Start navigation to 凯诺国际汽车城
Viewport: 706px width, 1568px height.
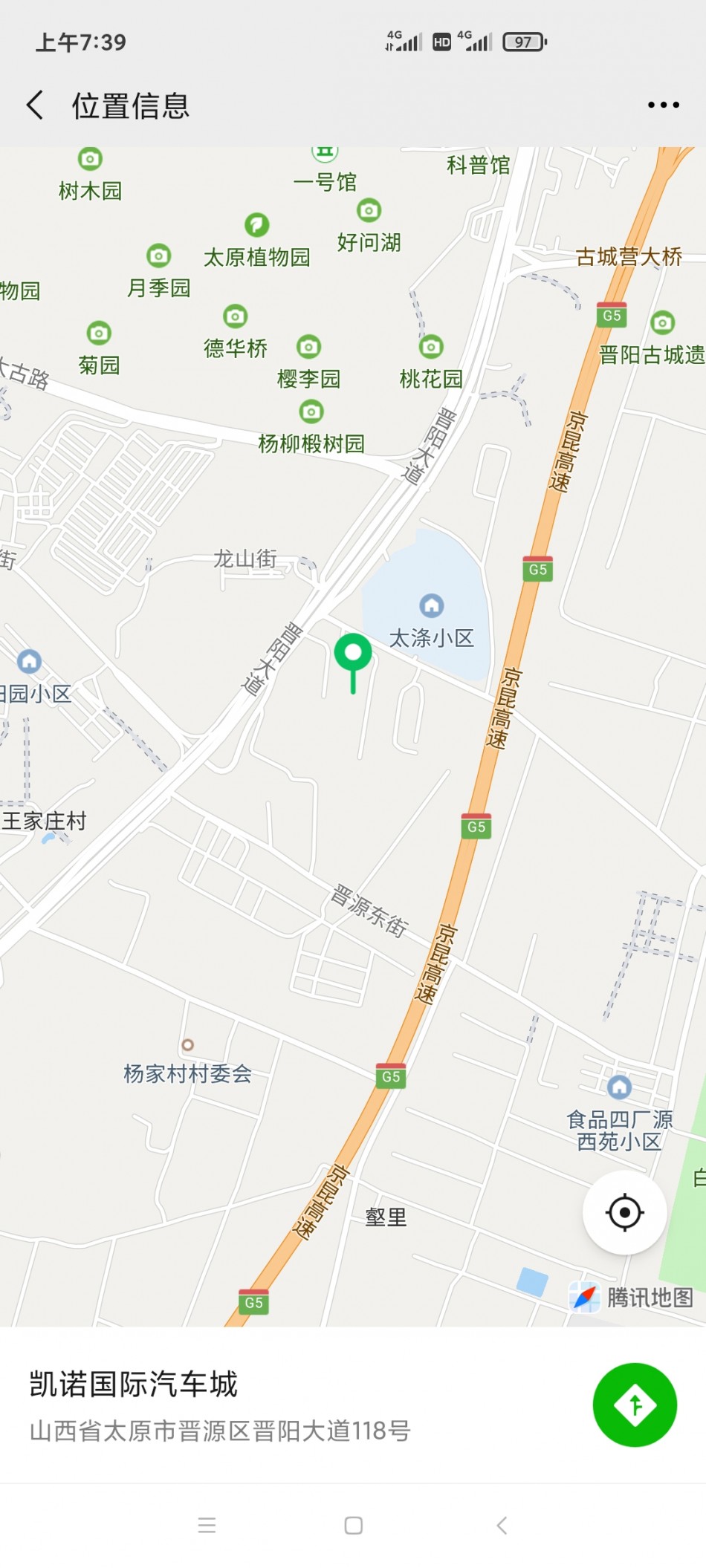pos(635,1405)
